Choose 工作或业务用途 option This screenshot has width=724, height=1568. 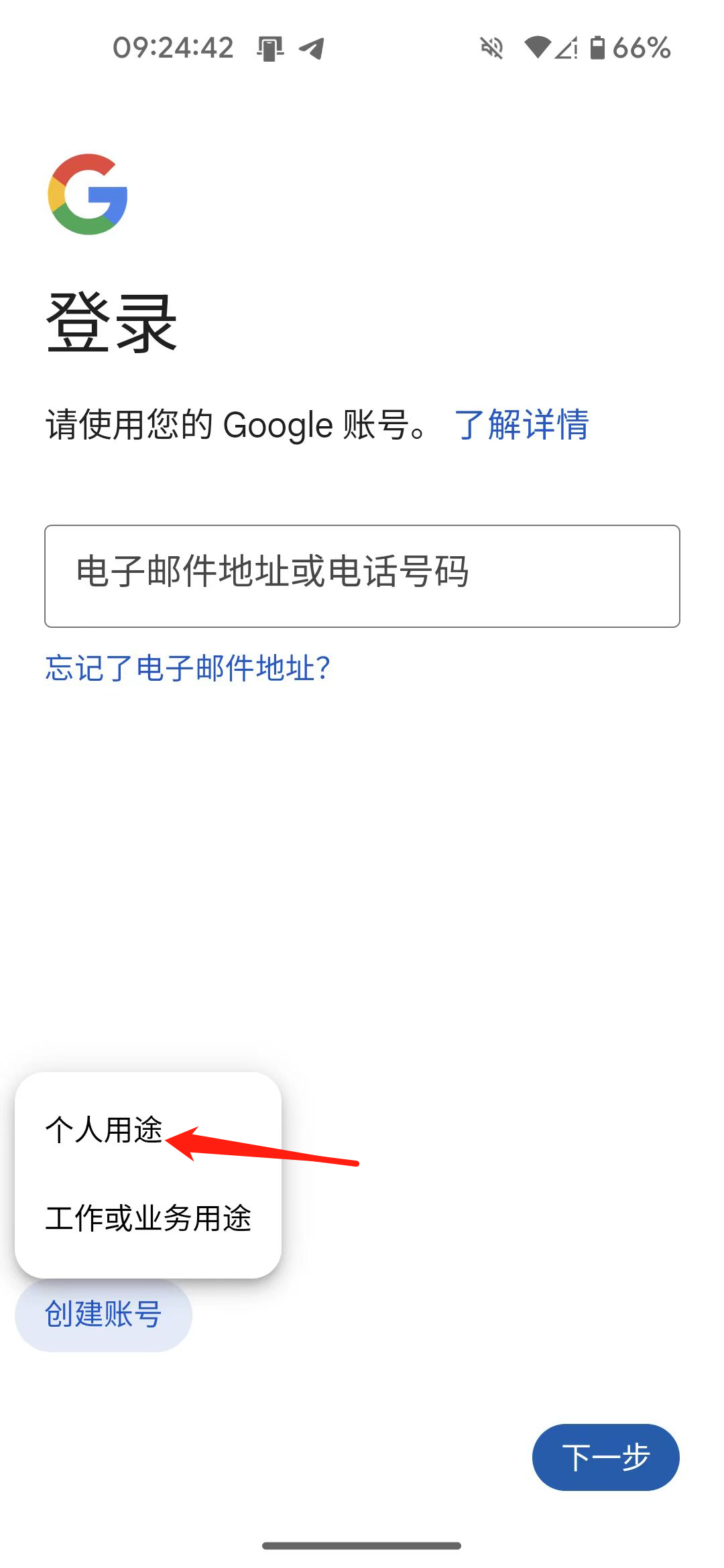(147, 1218)
